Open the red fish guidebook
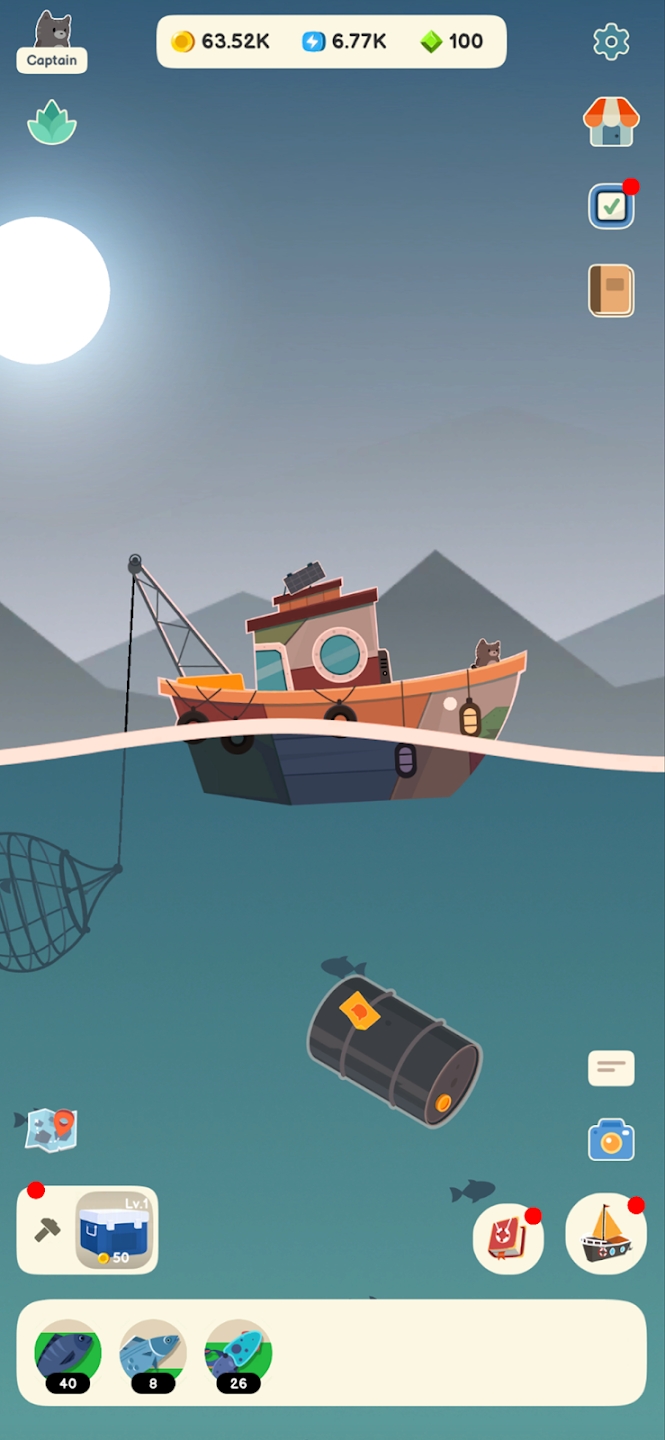 point(508,1238)
